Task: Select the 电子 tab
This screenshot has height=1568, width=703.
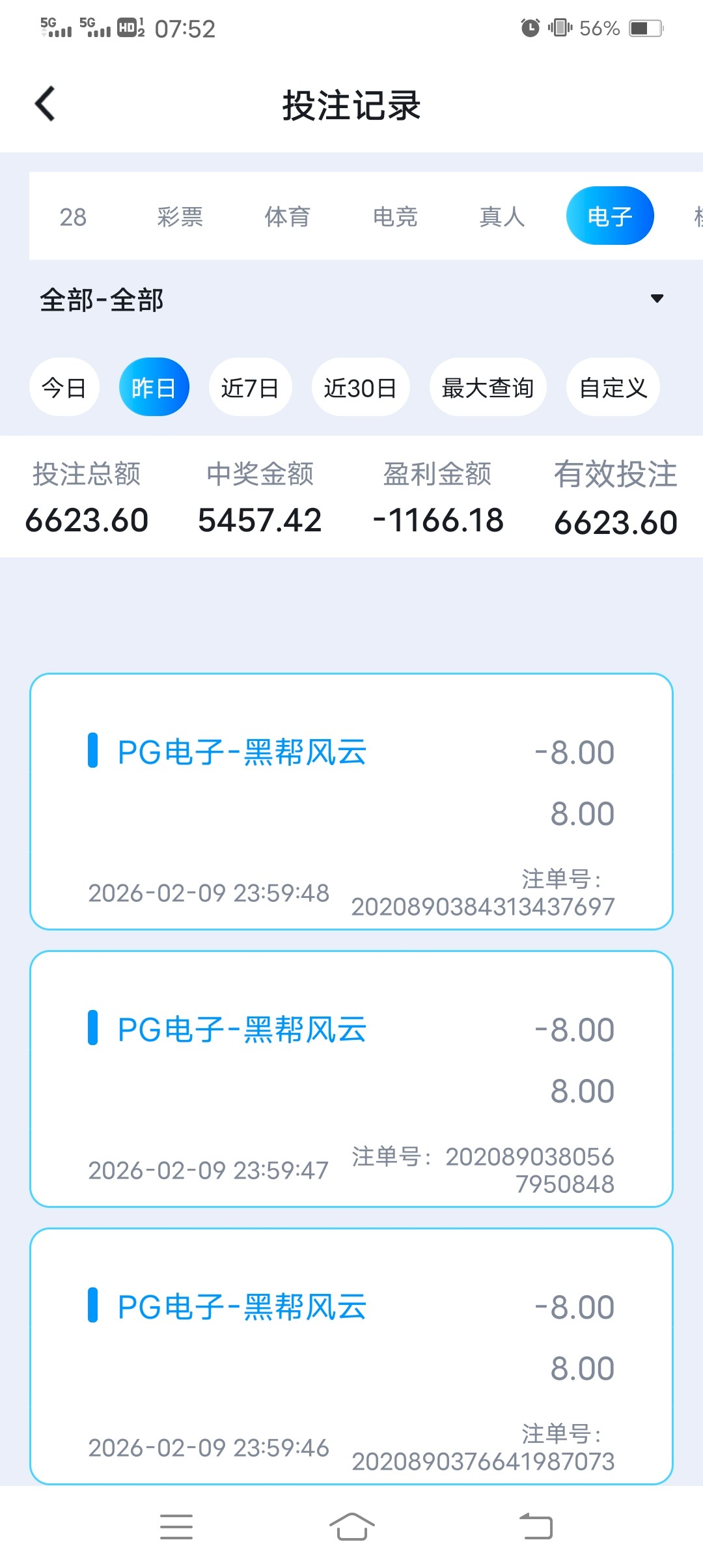Action: 610,216
